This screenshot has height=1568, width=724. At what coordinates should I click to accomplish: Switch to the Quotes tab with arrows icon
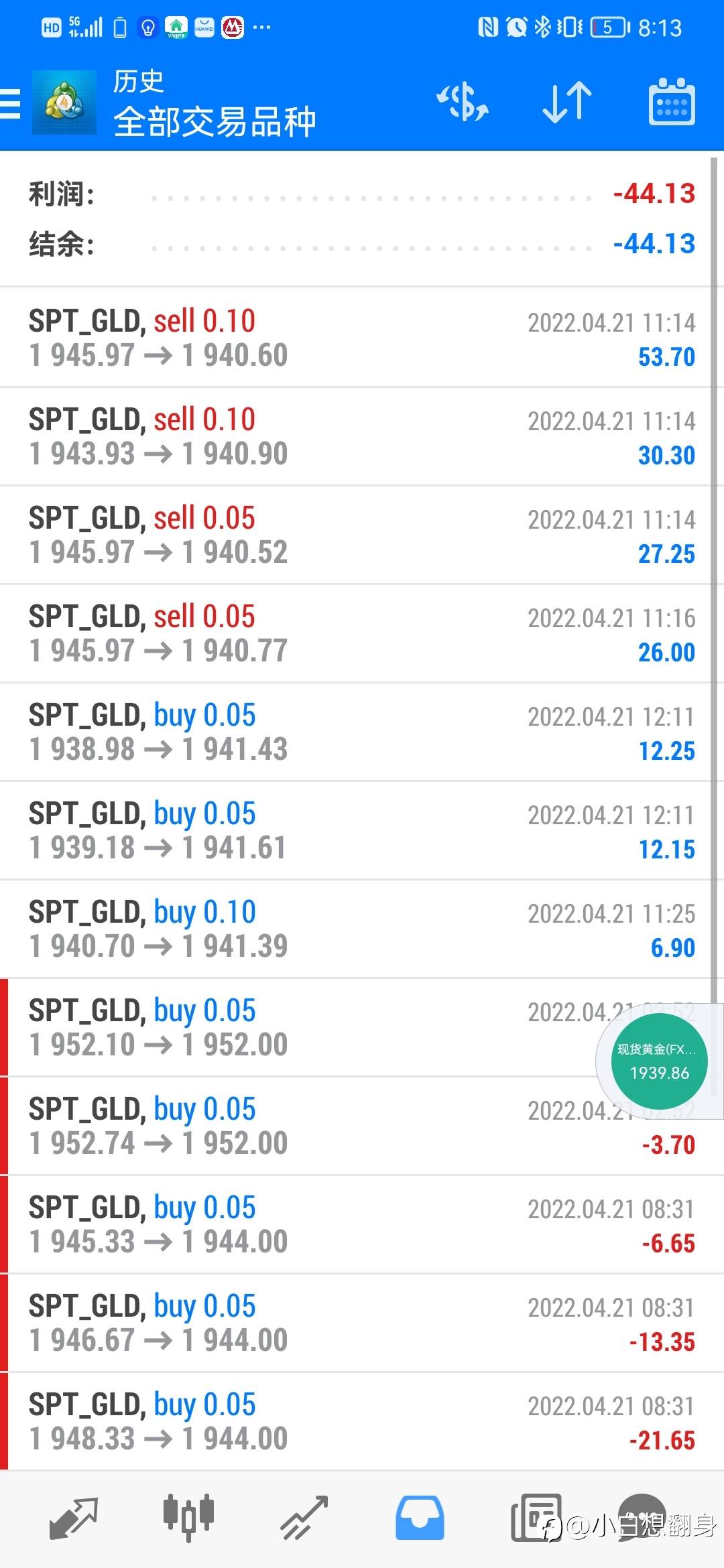click(74, 1518)
